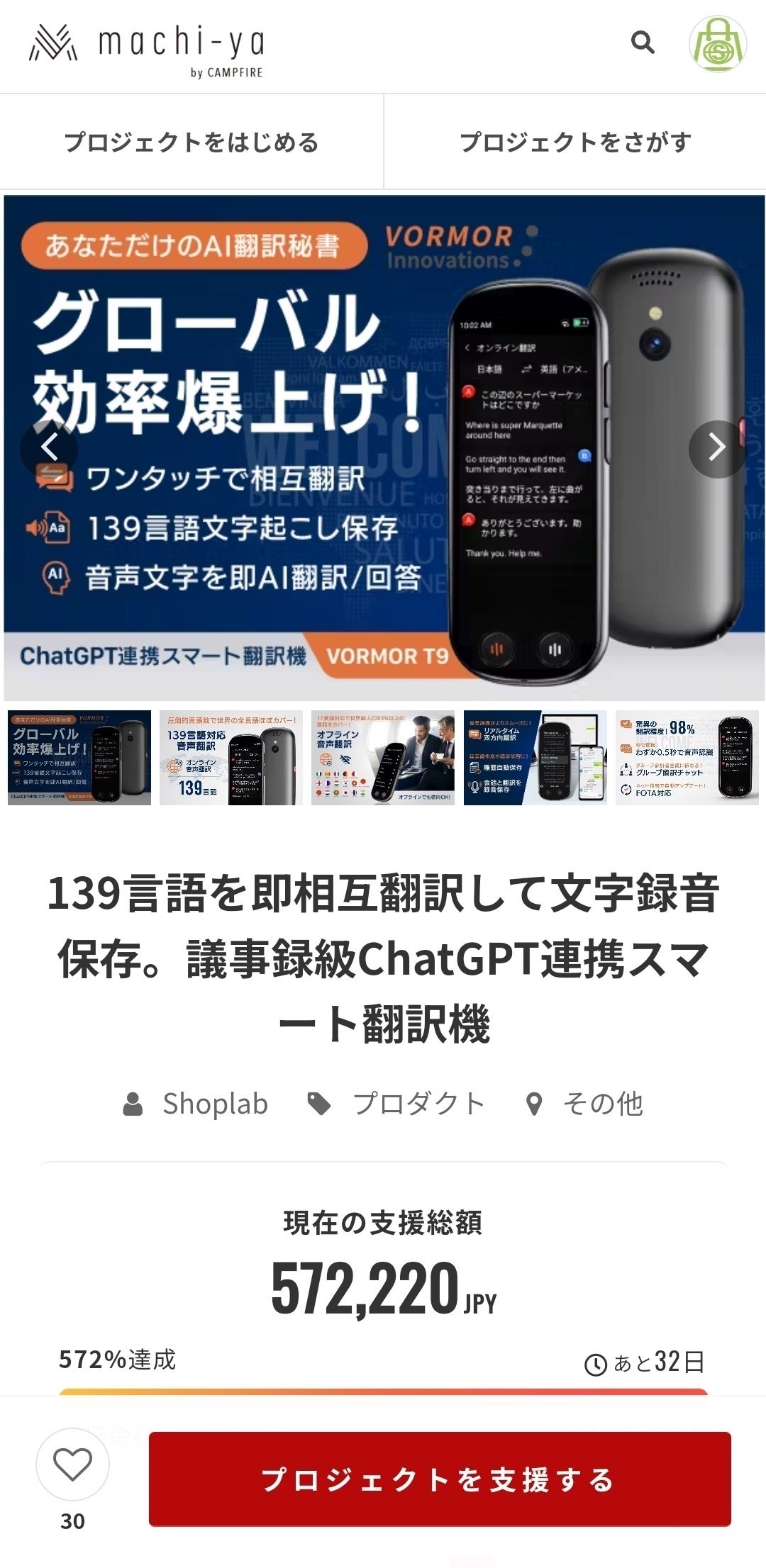Select the リアルタイム双方向翻訳 thumbnail
Viewport: 766px width, 1568px height.
(535, 758)
